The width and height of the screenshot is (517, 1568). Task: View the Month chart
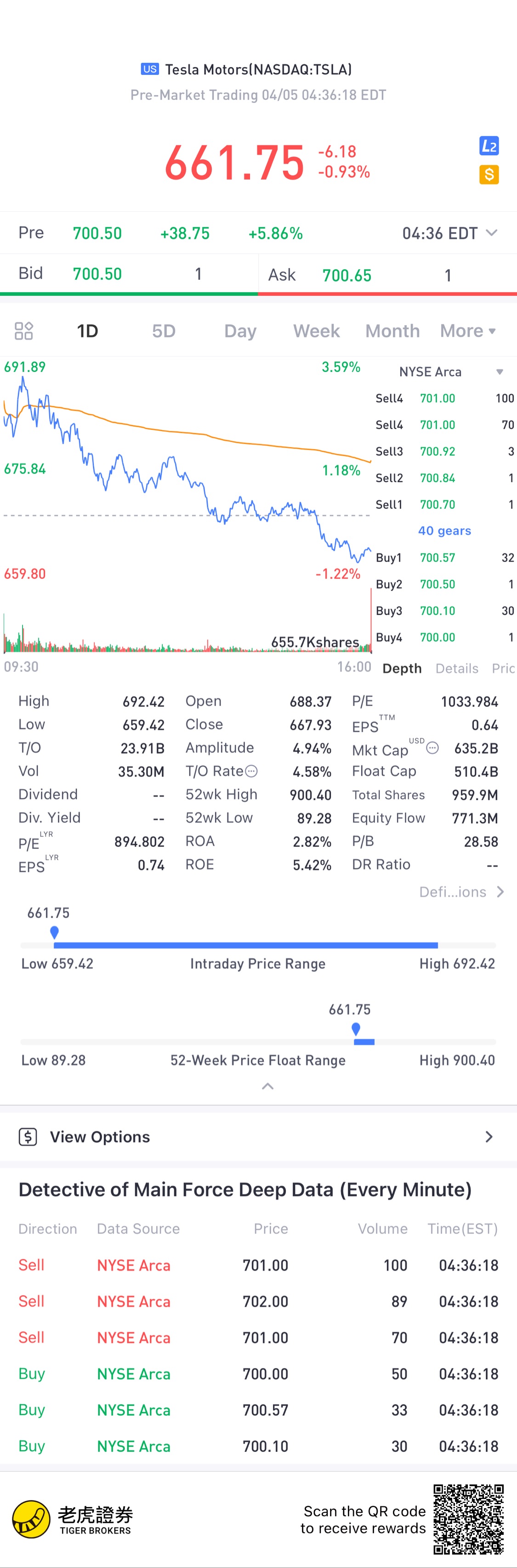[392, 331]
